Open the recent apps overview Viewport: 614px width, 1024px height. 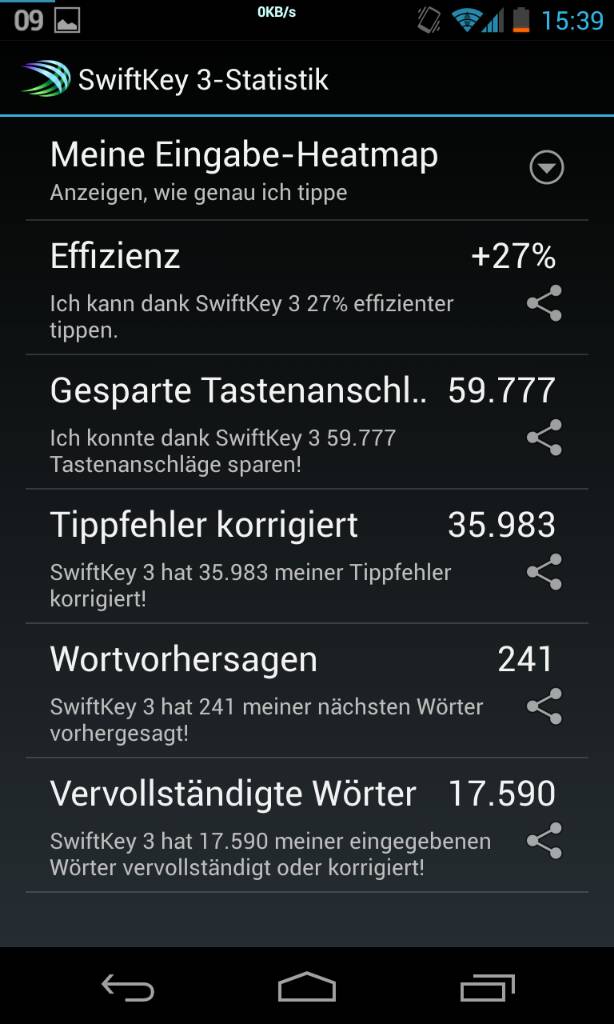click(487, 987)
